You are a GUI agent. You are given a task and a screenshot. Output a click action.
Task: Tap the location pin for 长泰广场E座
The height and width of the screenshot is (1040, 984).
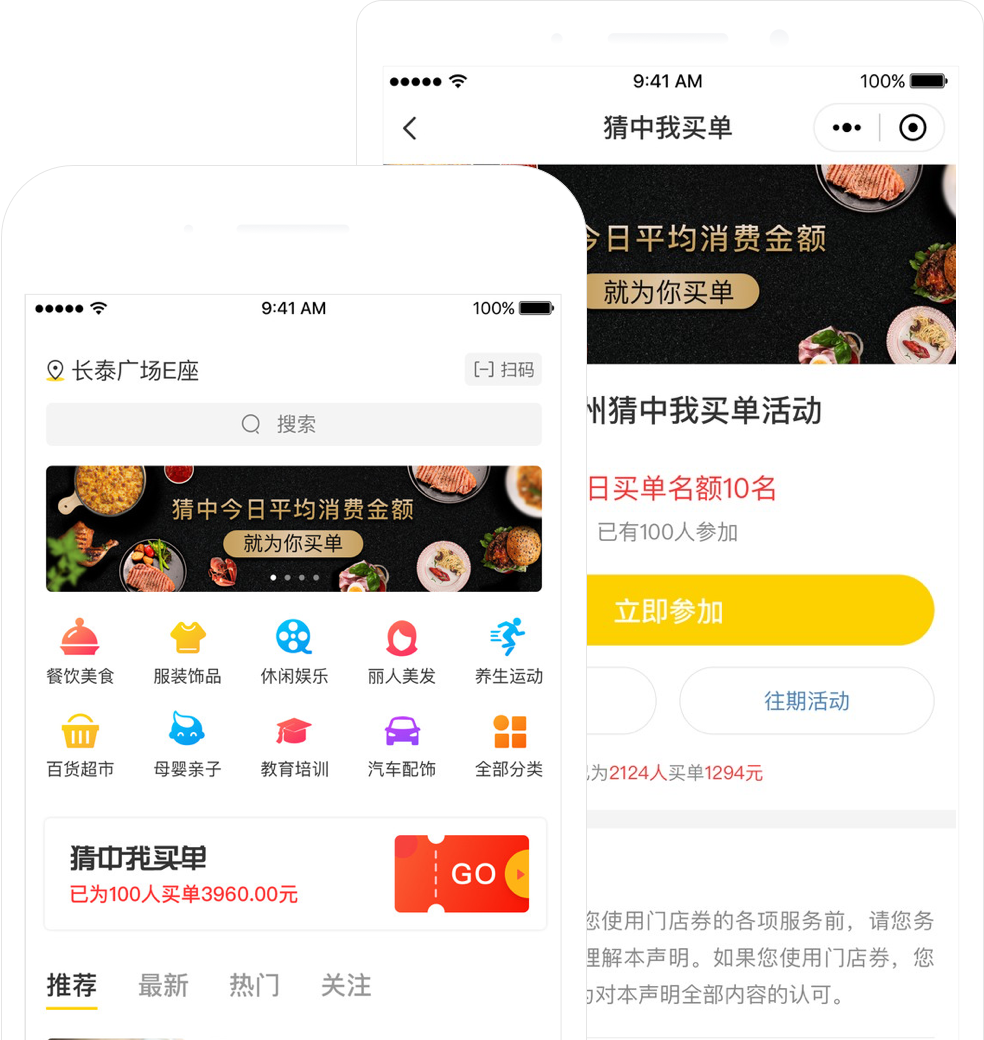tap(55, 370)
